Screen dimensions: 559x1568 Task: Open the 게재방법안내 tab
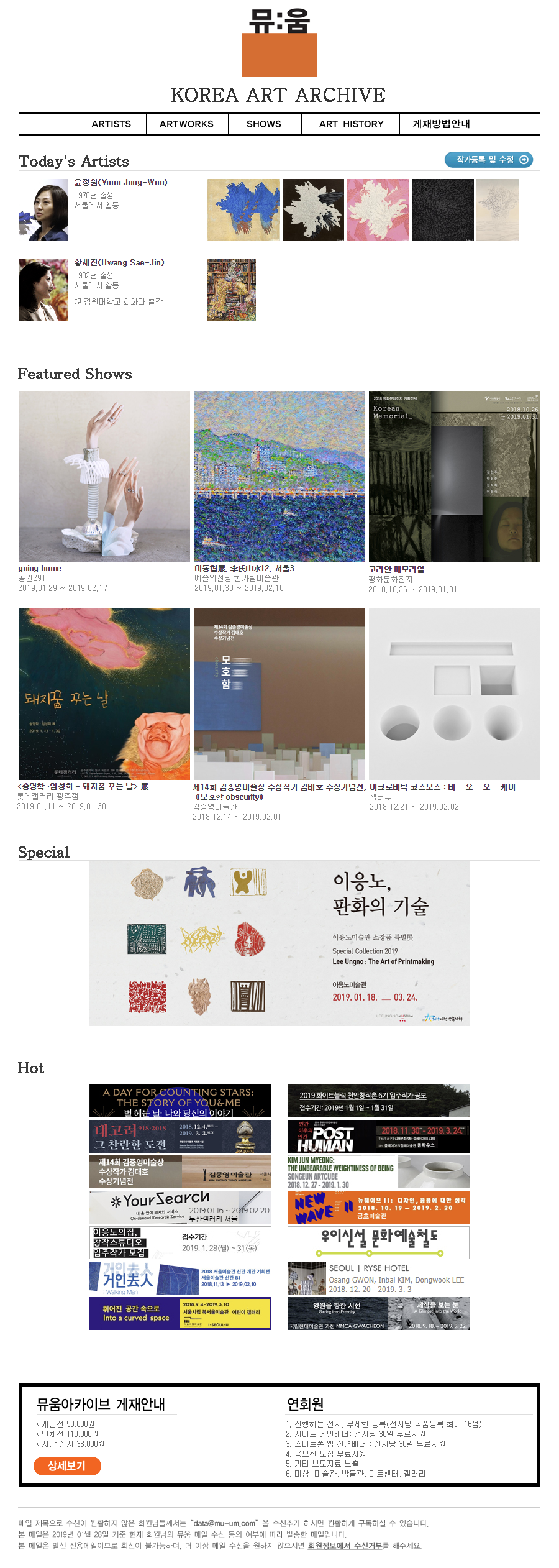point(442,124)
